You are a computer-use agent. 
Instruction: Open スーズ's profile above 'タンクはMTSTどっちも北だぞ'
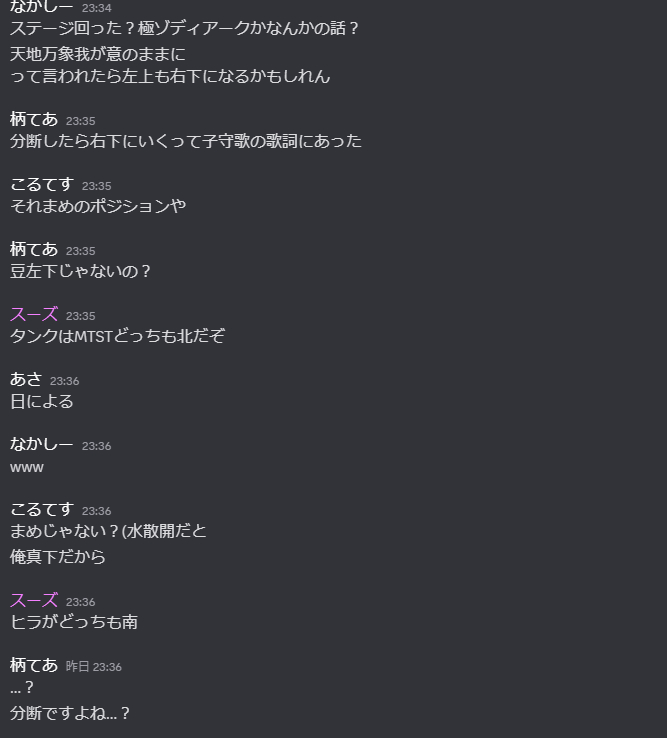click(34, 314)
